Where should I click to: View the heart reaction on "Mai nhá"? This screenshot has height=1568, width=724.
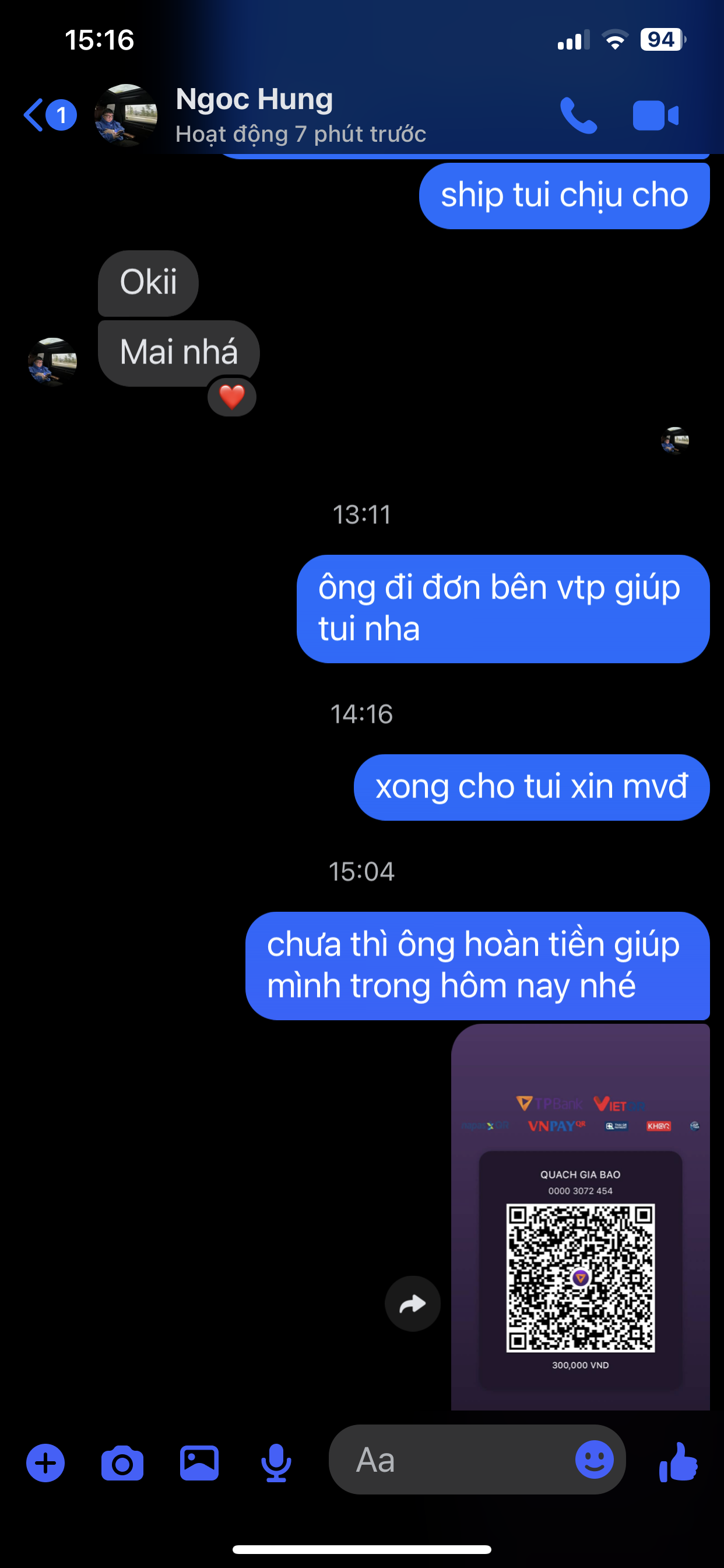tap(232, 397)
